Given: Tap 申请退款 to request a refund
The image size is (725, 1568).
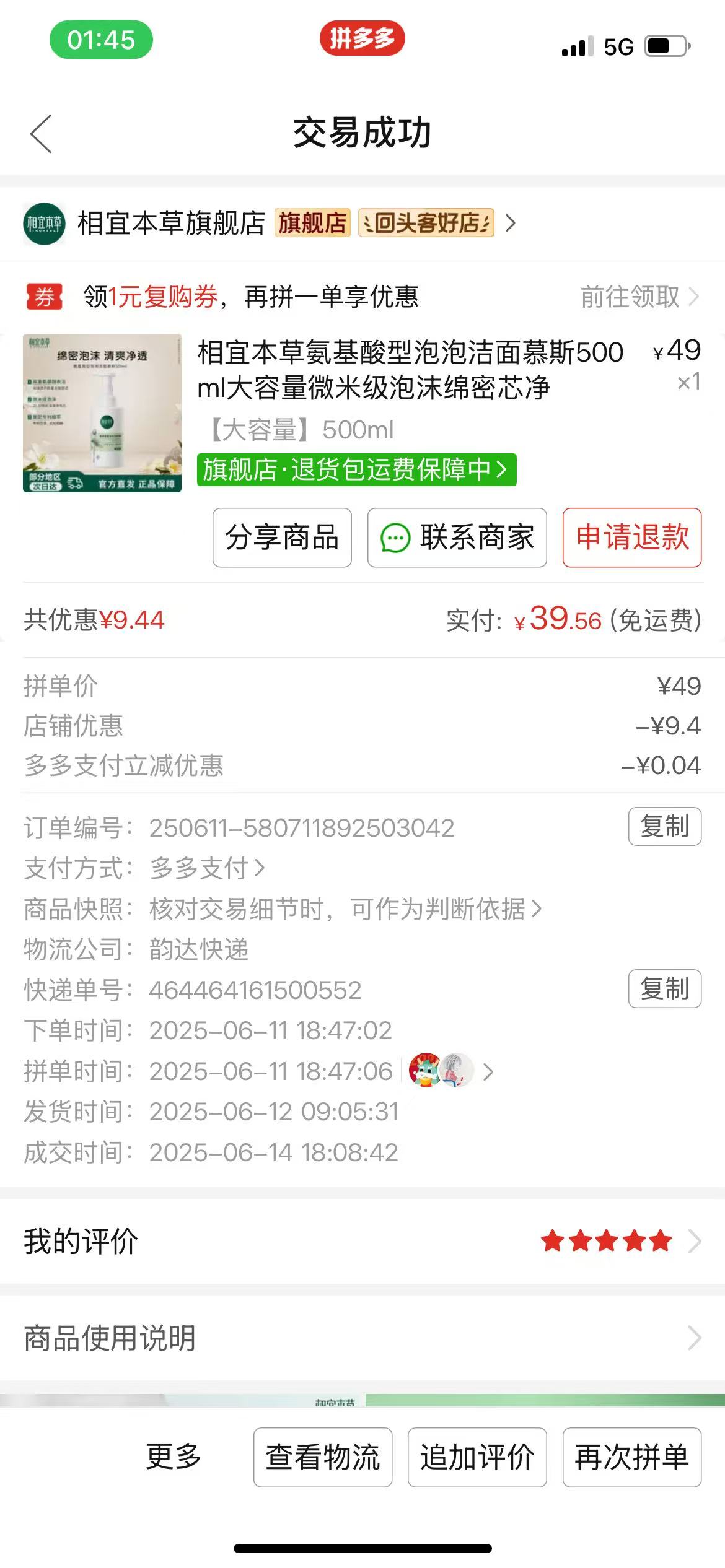Looking at the screenshot, I should (632, 538).
